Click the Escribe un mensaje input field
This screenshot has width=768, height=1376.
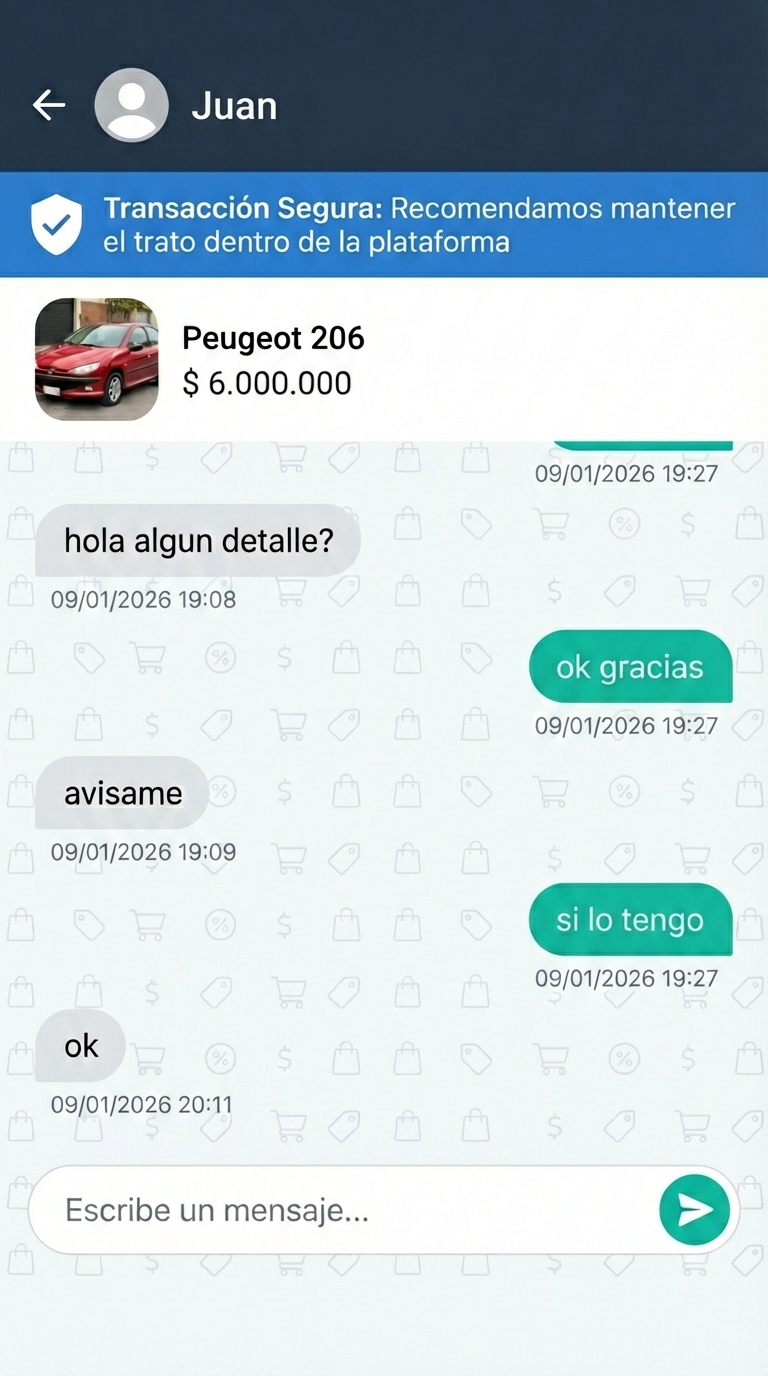300,1210
